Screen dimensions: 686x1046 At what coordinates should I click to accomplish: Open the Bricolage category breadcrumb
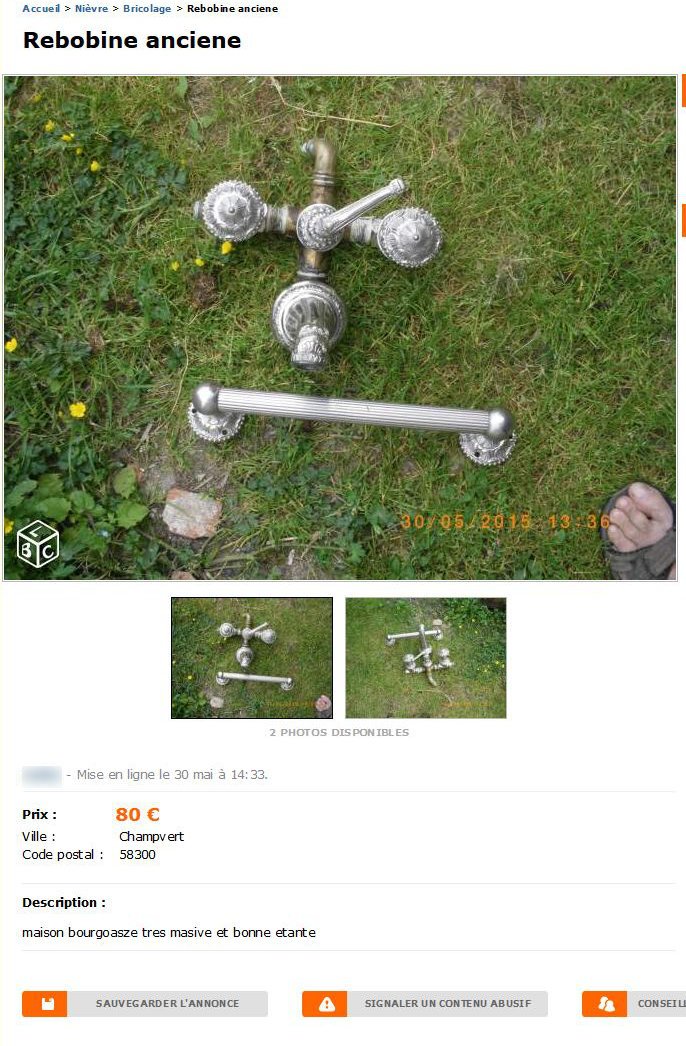pos(147,8)
